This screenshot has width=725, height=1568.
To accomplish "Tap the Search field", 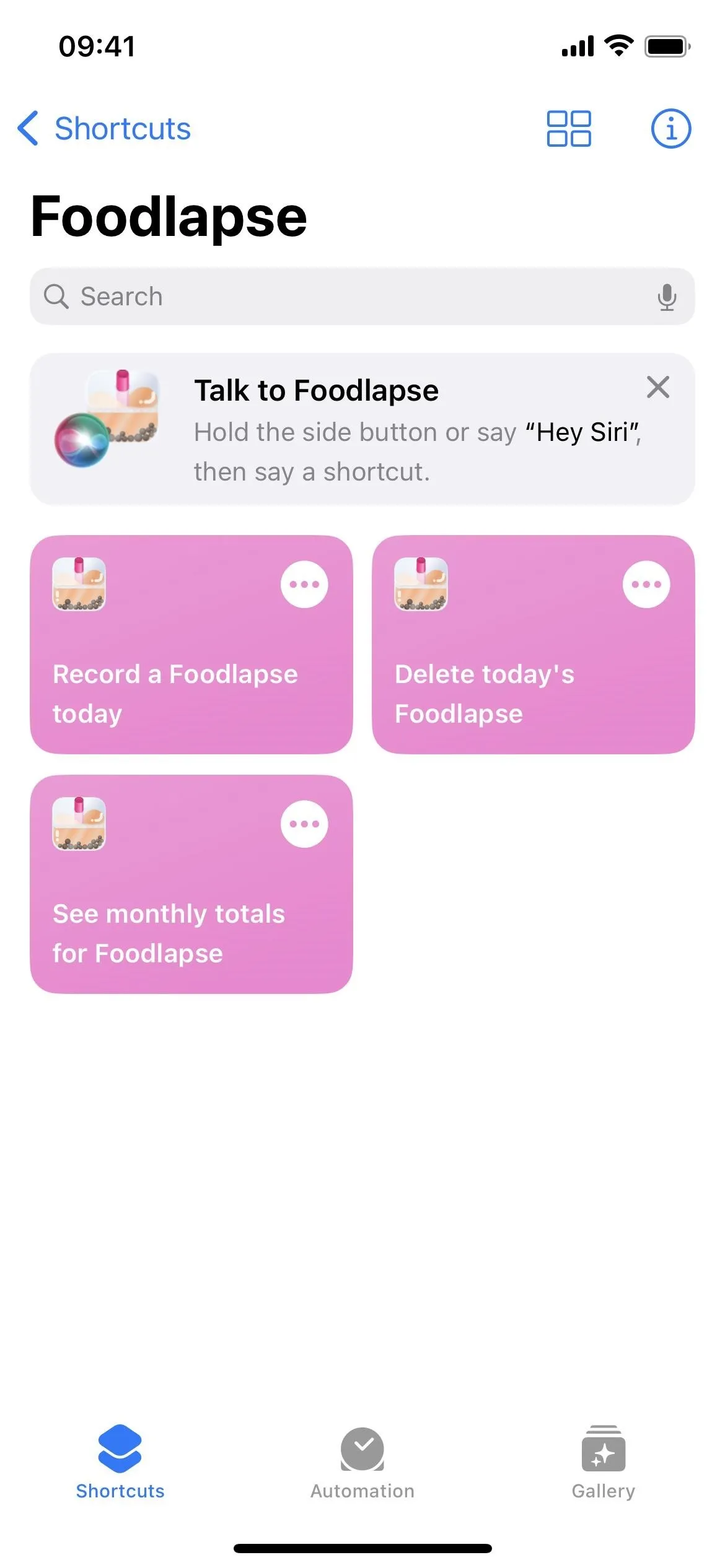I will pyautogui.click(x=362, y=297).
